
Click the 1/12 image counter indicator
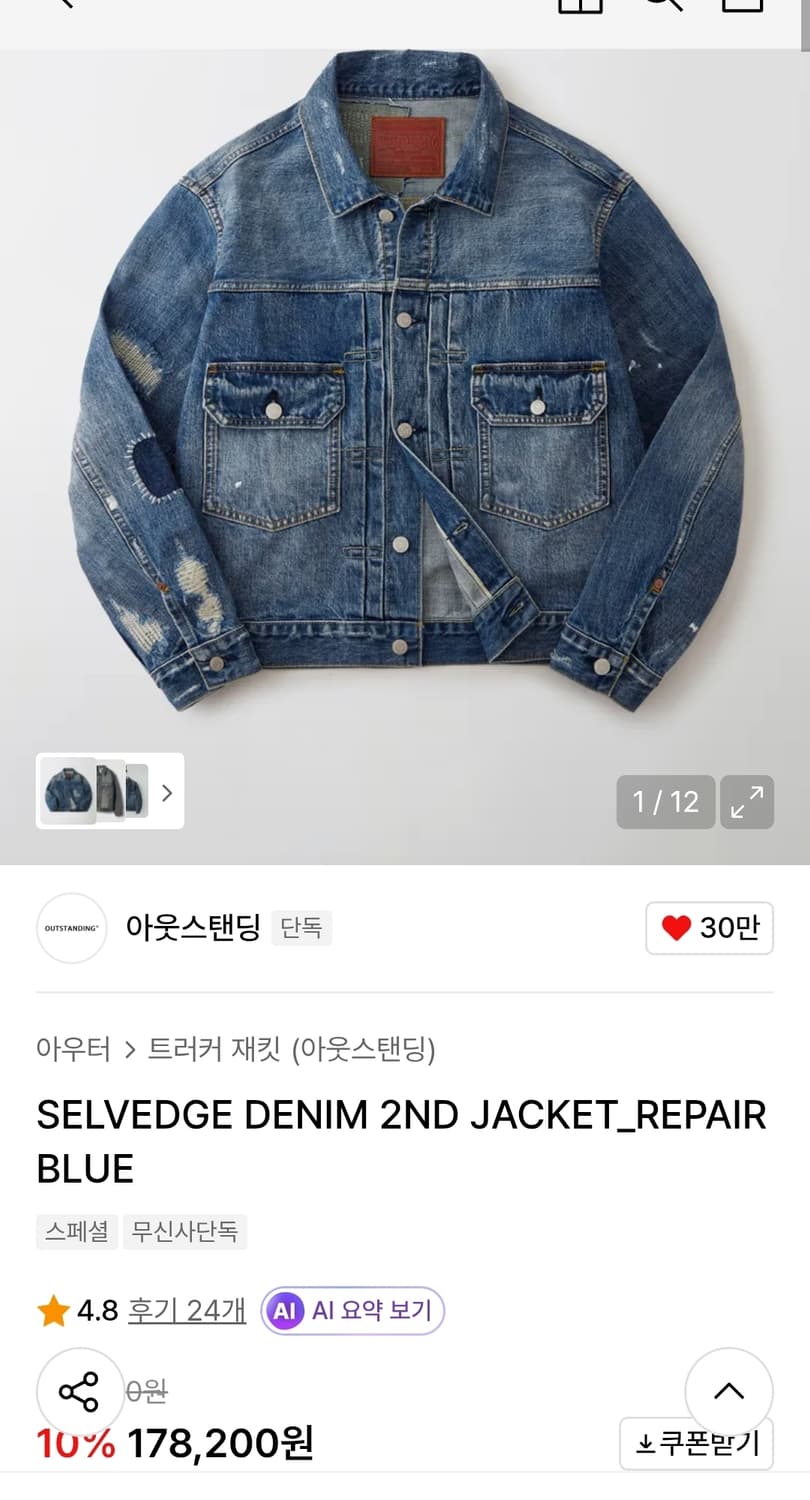point(666,802)
